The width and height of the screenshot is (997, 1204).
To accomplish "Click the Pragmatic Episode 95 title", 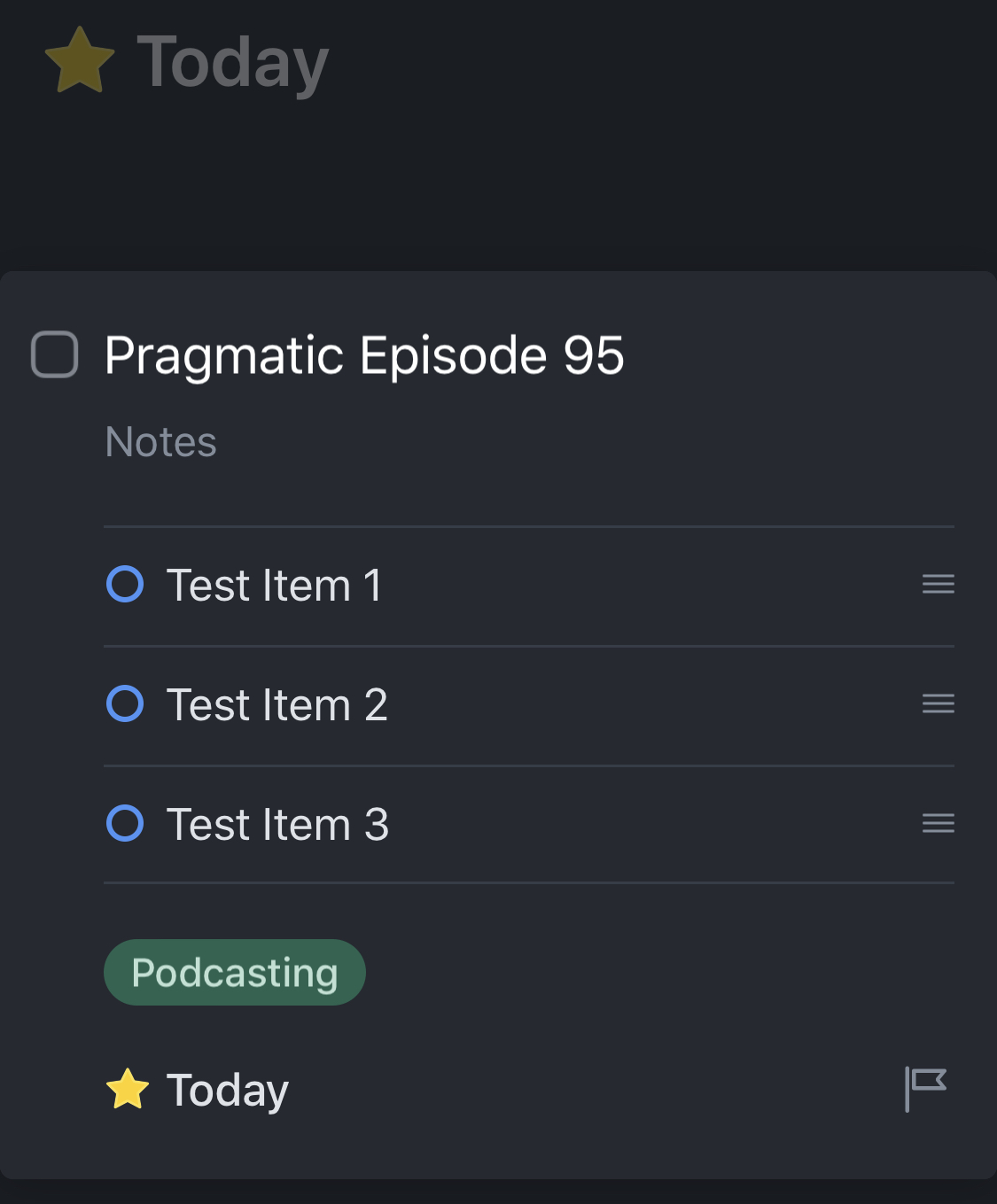I will [x=365, y=354].
